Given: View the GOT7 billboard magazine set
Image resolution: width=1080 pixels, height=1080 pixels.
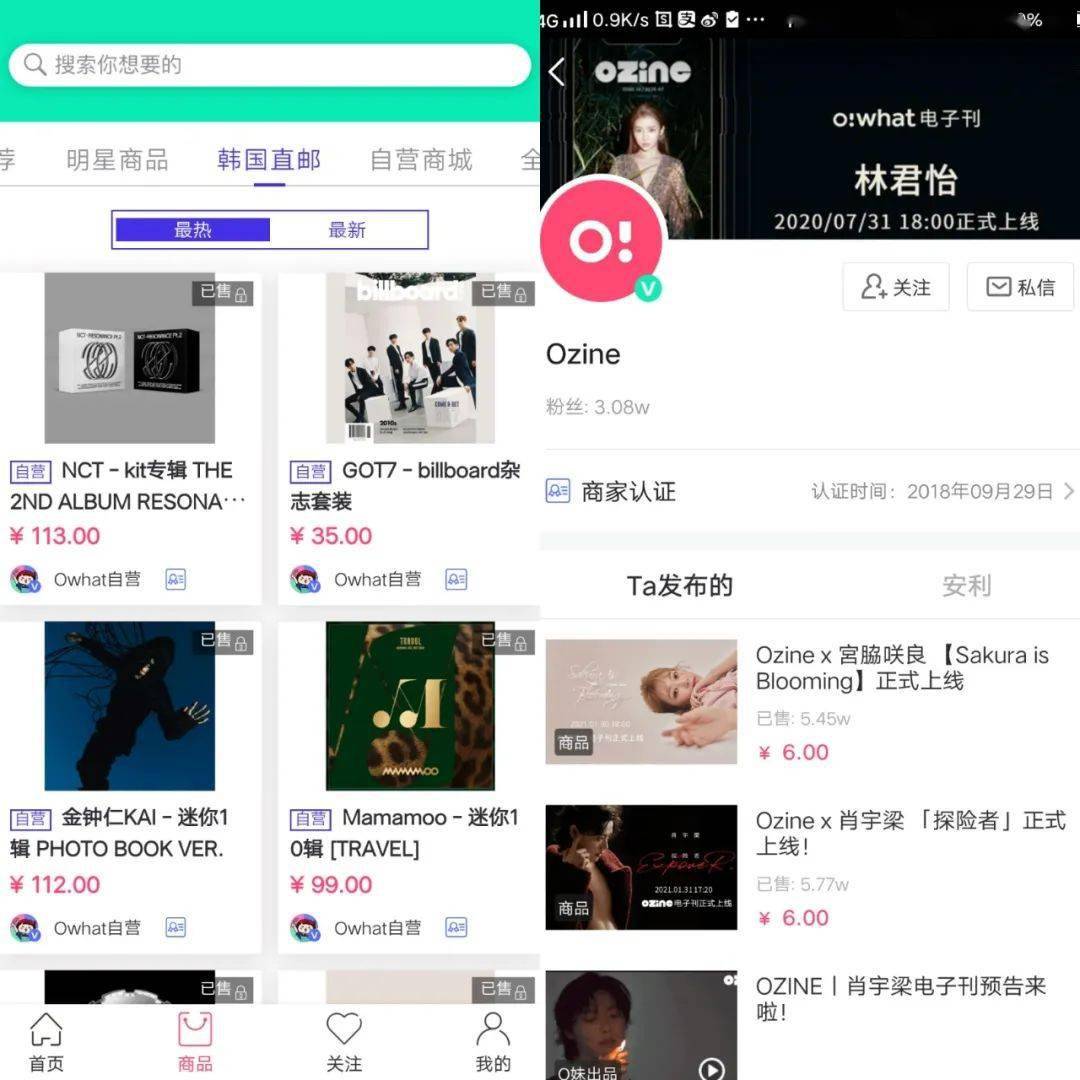Looking at the screenshot, I should click(x=408, y=440).
